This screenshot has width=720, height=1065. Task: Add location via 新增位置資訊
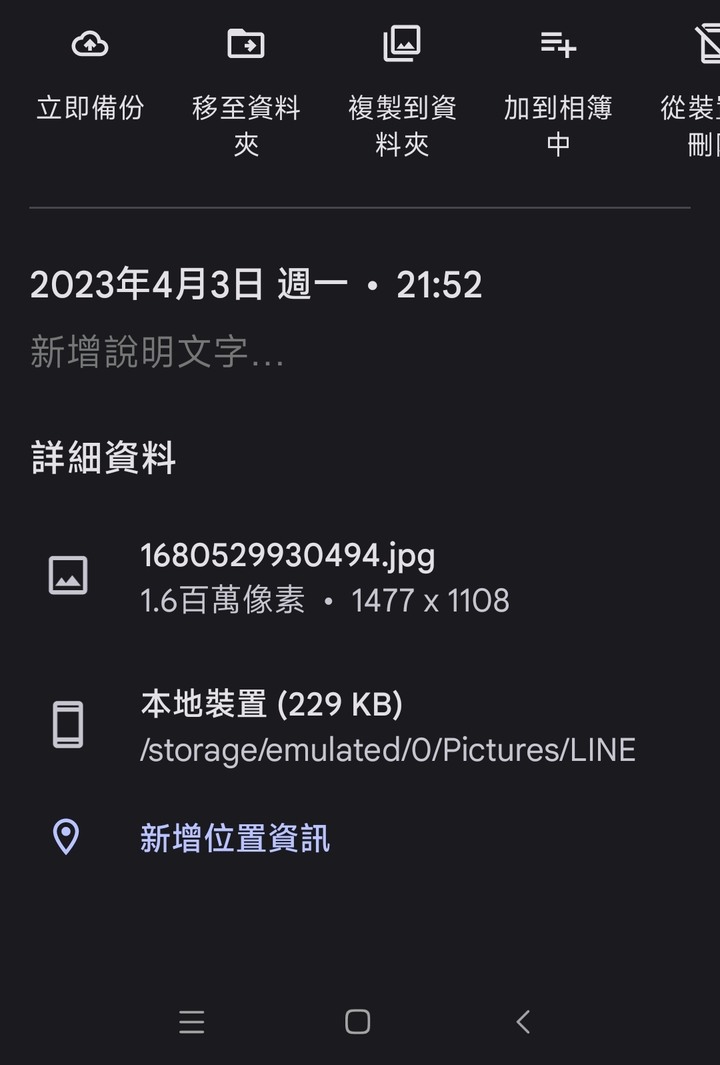pyautogui.click(x=234, y=838)
